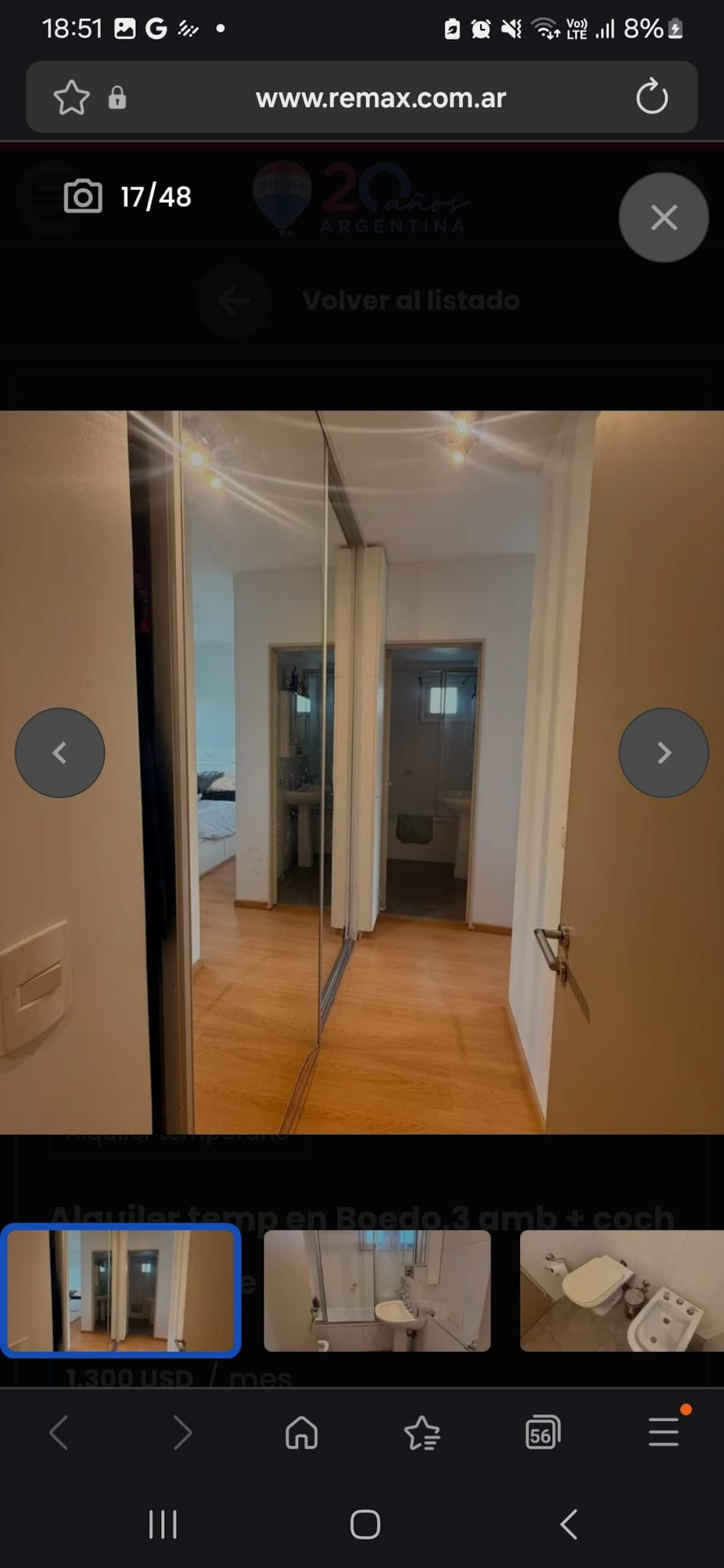Tap the www.remax.com.ar address bar
Screen dimensions: 724x1568
381,97
